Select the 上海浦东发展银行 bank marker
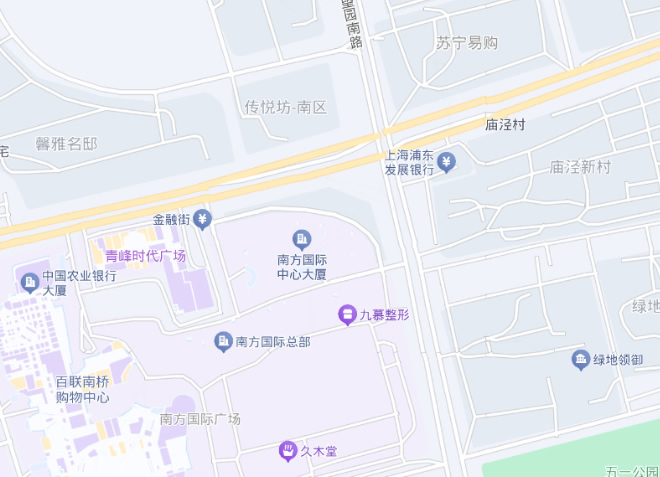 (x=446, y=161)
